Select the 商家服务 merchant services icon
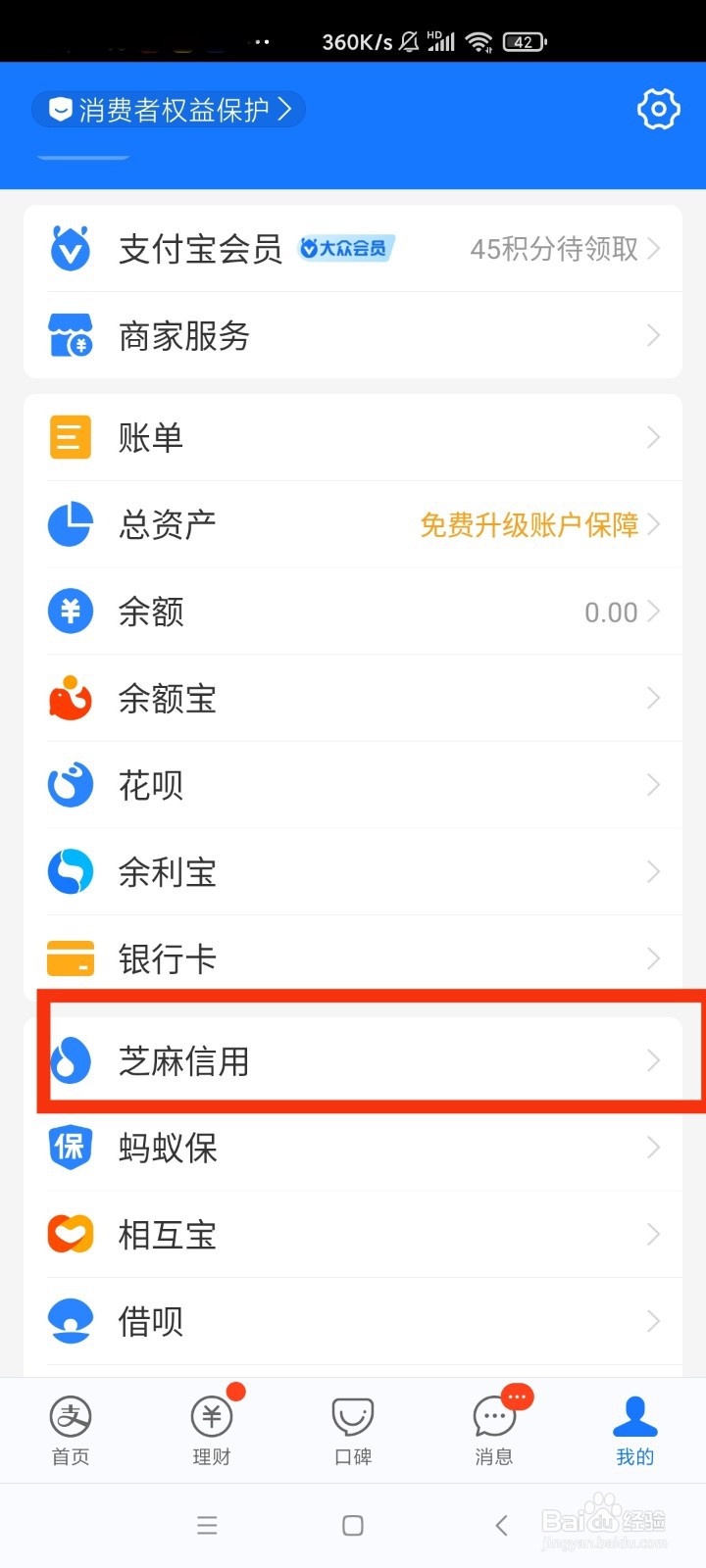The height and width of the screenshot is (1568, 706). coord(70,335)
